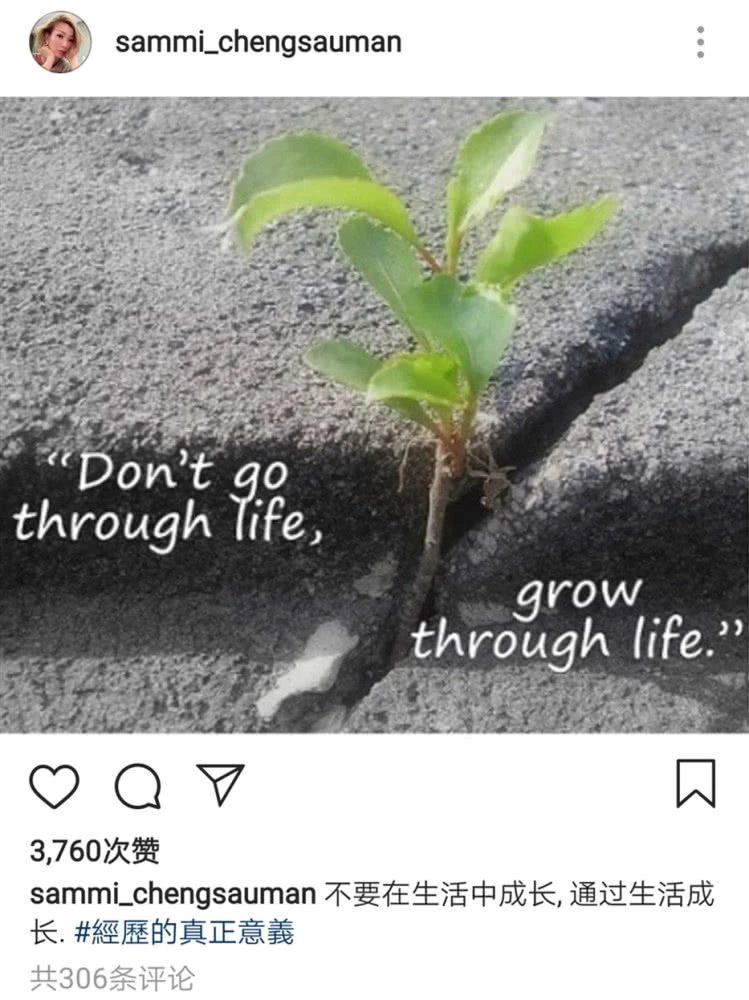Open the plant quote post image
Viewport: 749px width, 1000px height.
pyautogui.click(x=374, y=415)
